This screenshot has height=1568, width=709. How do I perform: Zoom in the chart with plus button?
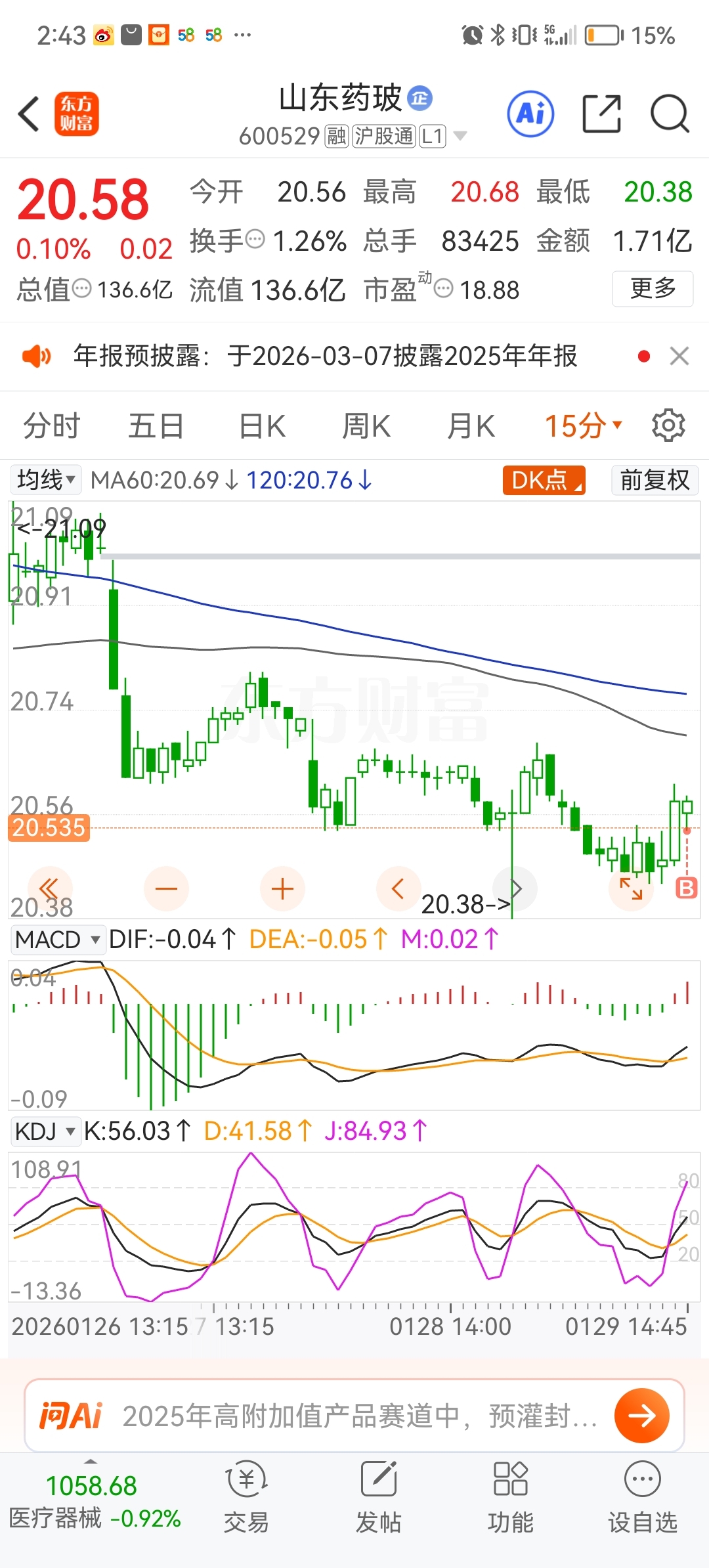coord(282,889)
